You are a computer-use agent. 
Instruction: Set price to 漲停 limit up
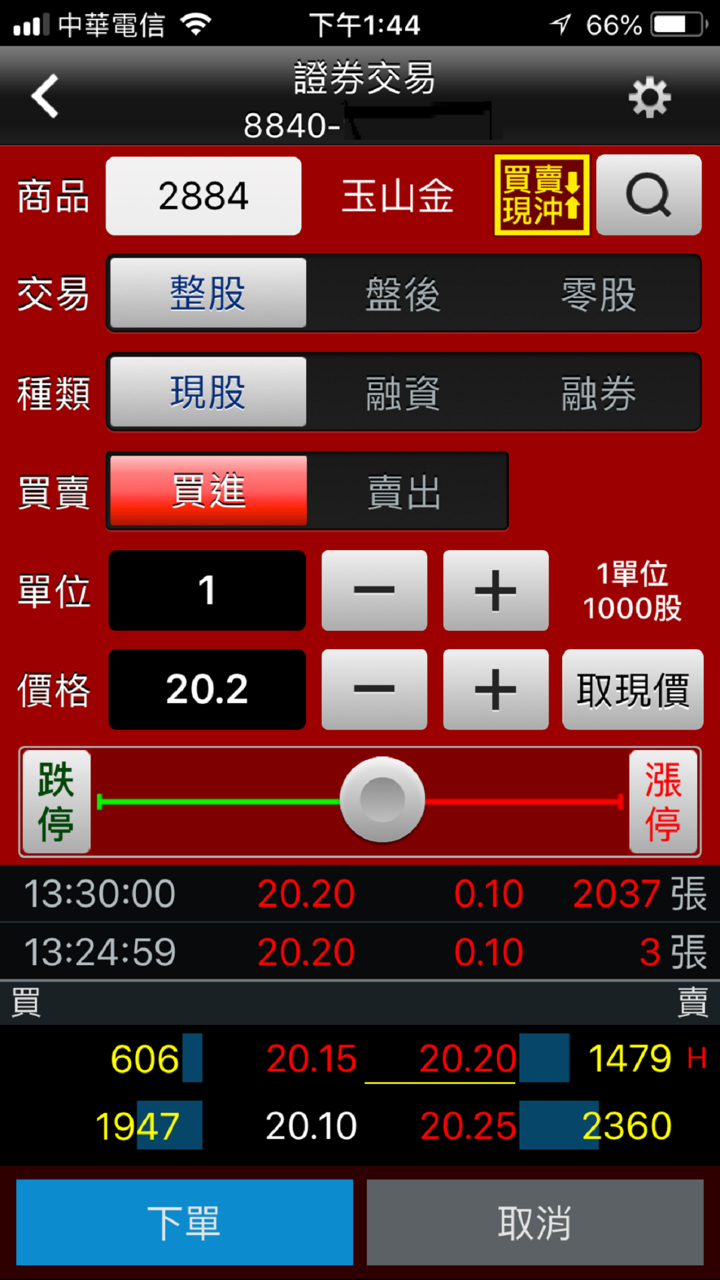pyautogui.click(x=662, y=801)
